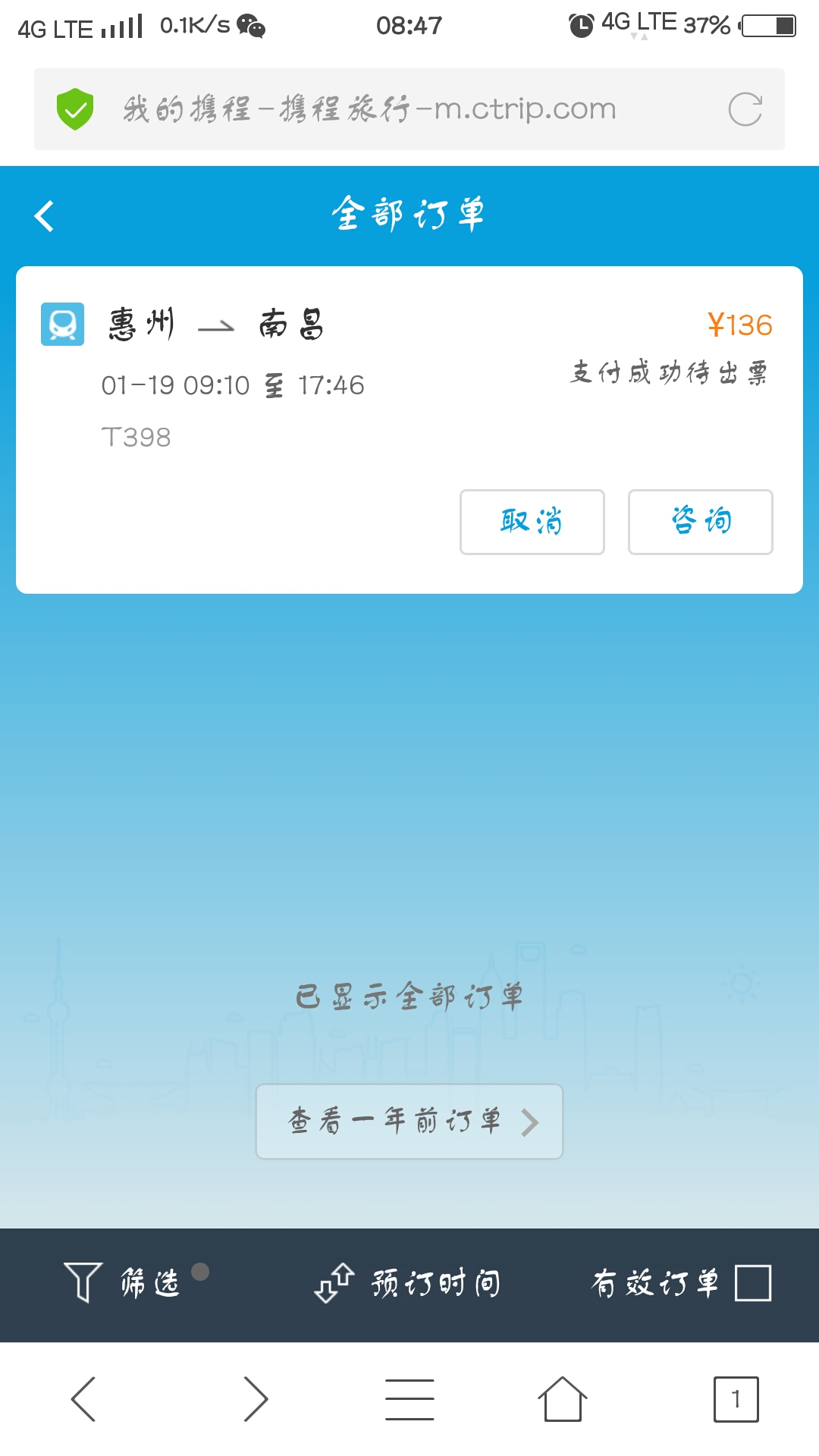Open 查看一年前订单
This screenshot has width=819, height=1456.
(409, 1121)
